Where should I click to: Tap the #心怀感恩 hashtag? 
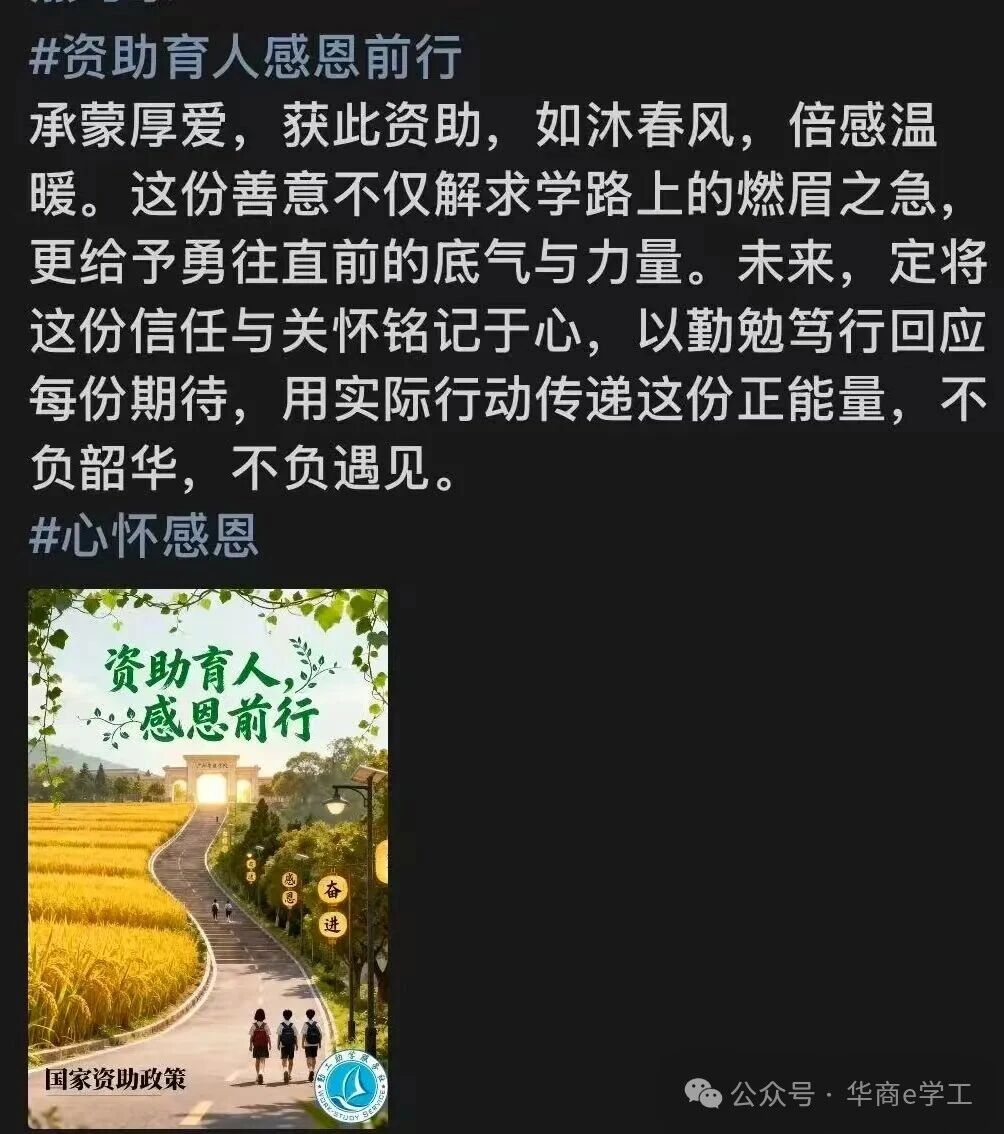(x=144, y=537)
